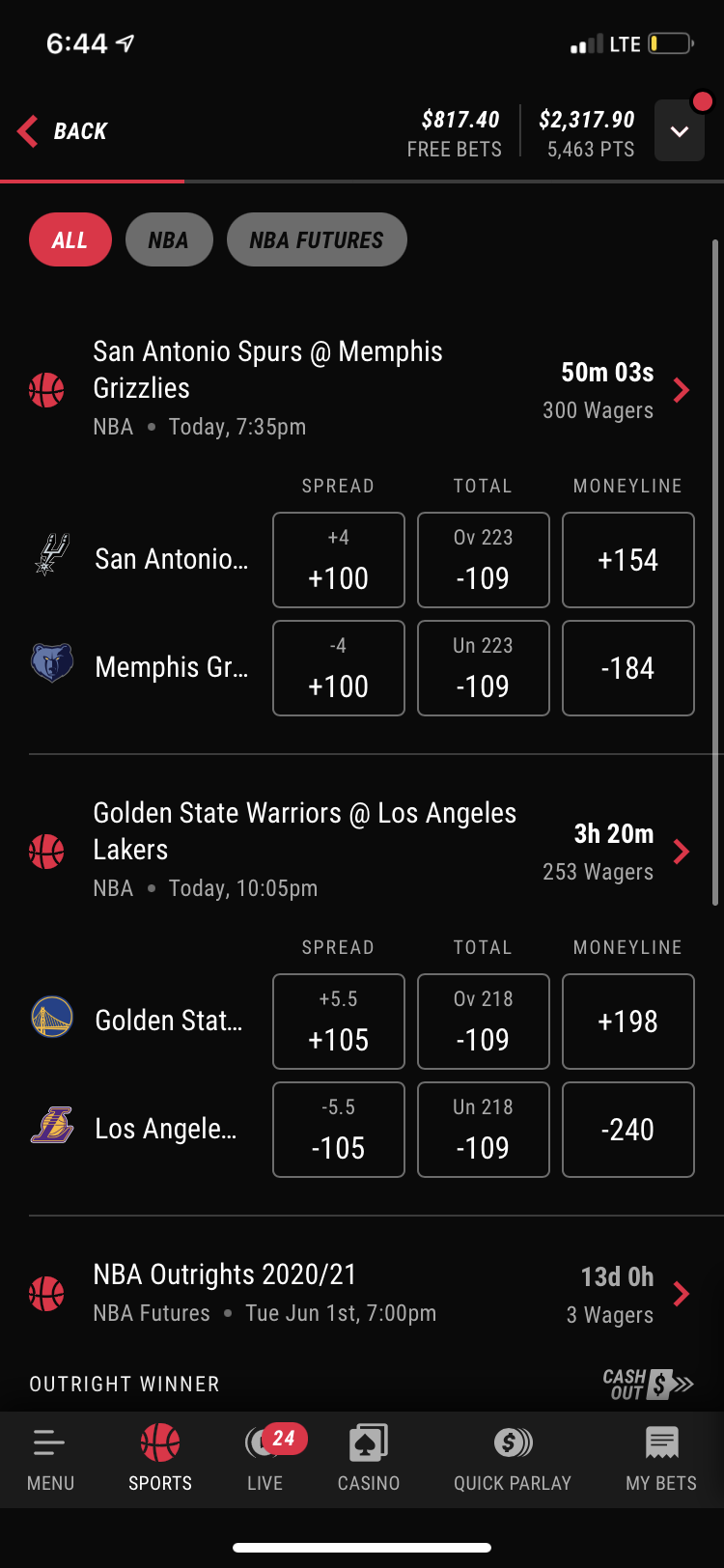Select the NBA filter chip
724x1568 pixels.
(x=168, y=239)
